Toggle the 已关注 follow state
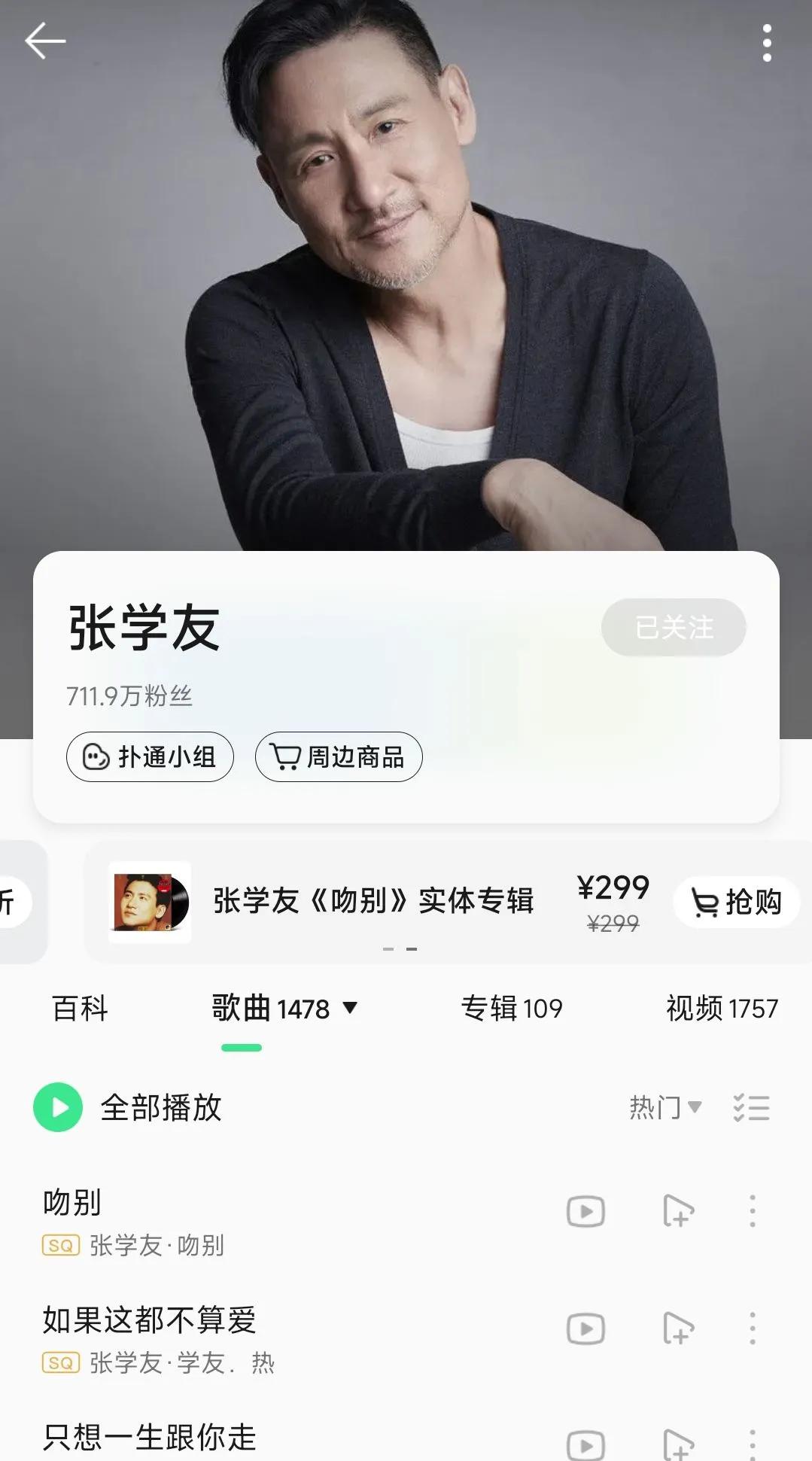 (674, 627)
